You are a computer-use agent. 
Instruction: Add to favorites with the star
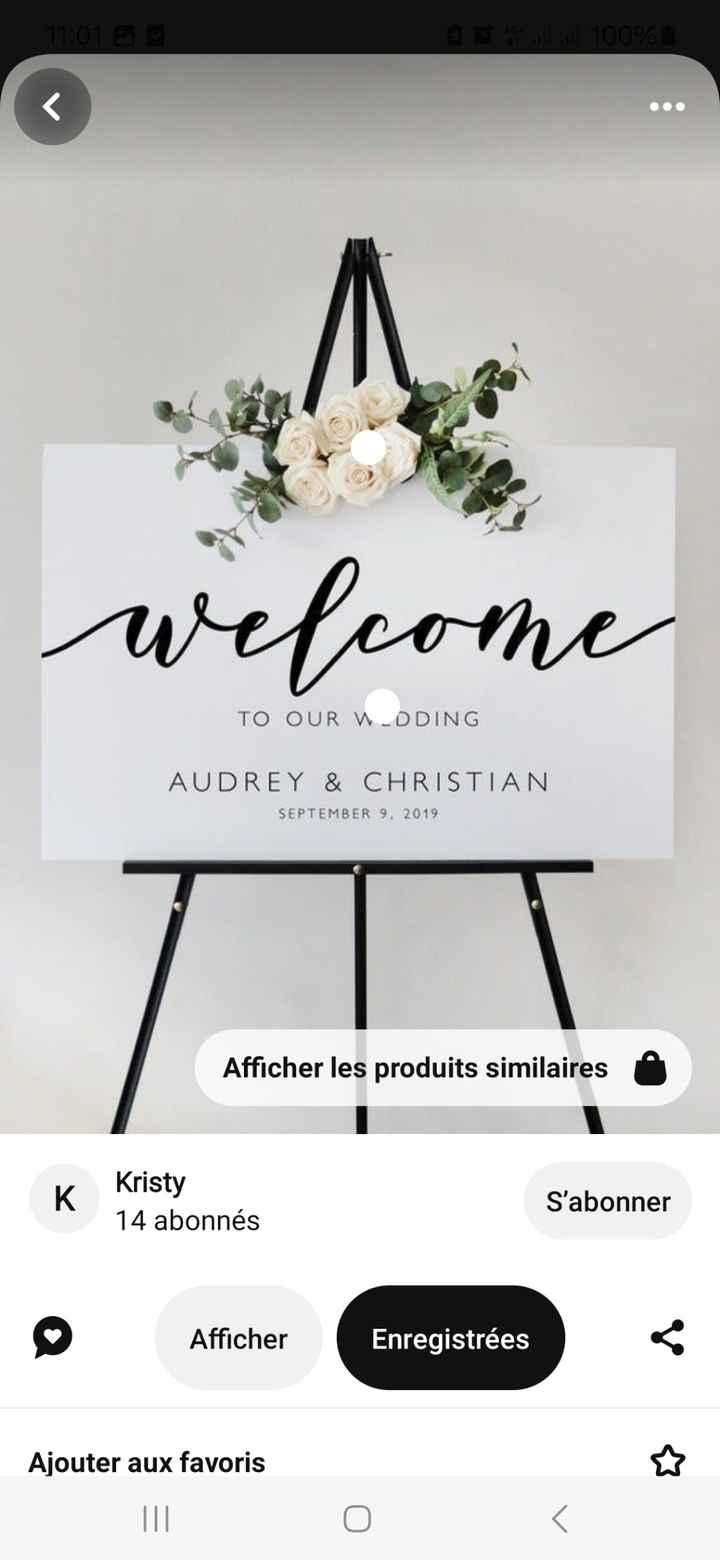667,1462
